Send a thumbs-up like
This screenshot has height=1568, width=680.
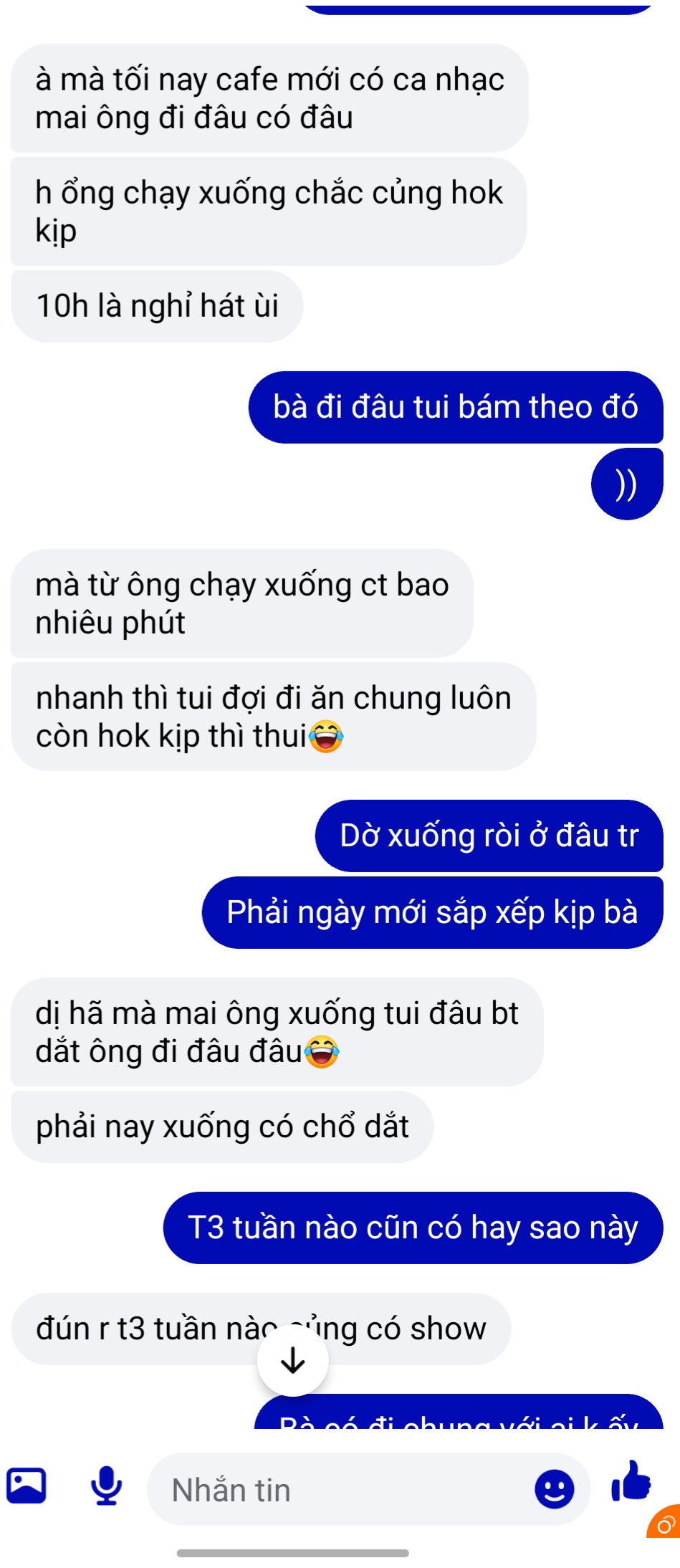pos(631,1482)
